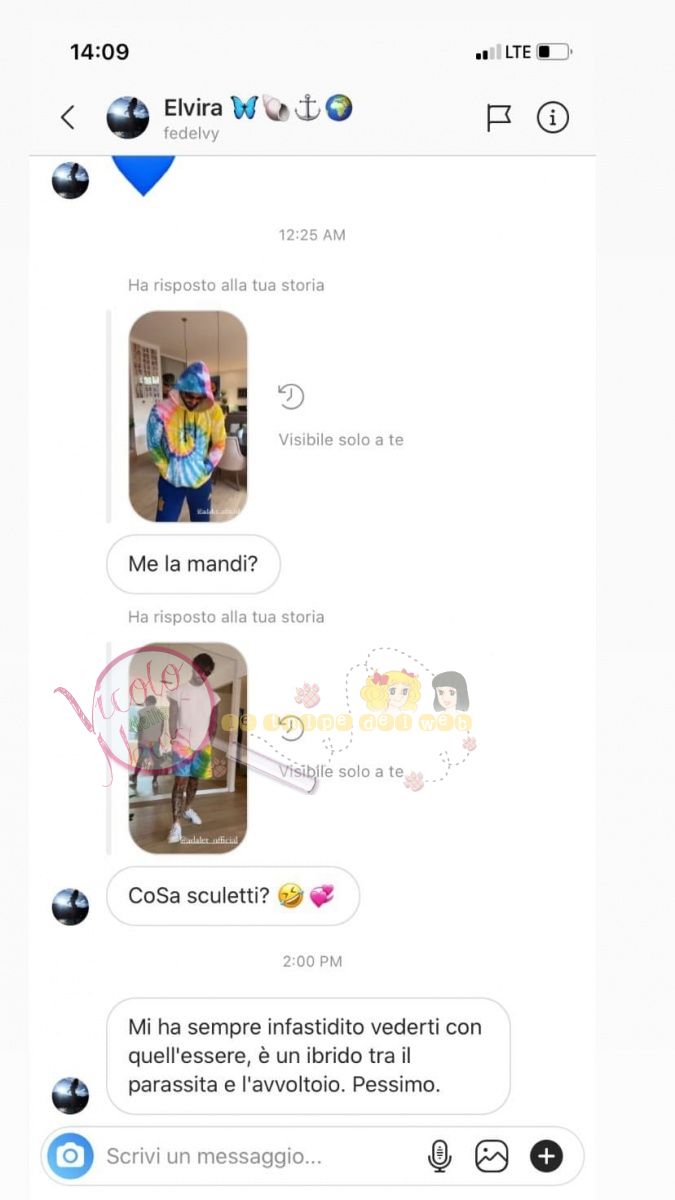The width and height of the screenshot is (675, 1200).
Task: Open the tie-dye shorts story reply
Action: [x=188, y=747]
